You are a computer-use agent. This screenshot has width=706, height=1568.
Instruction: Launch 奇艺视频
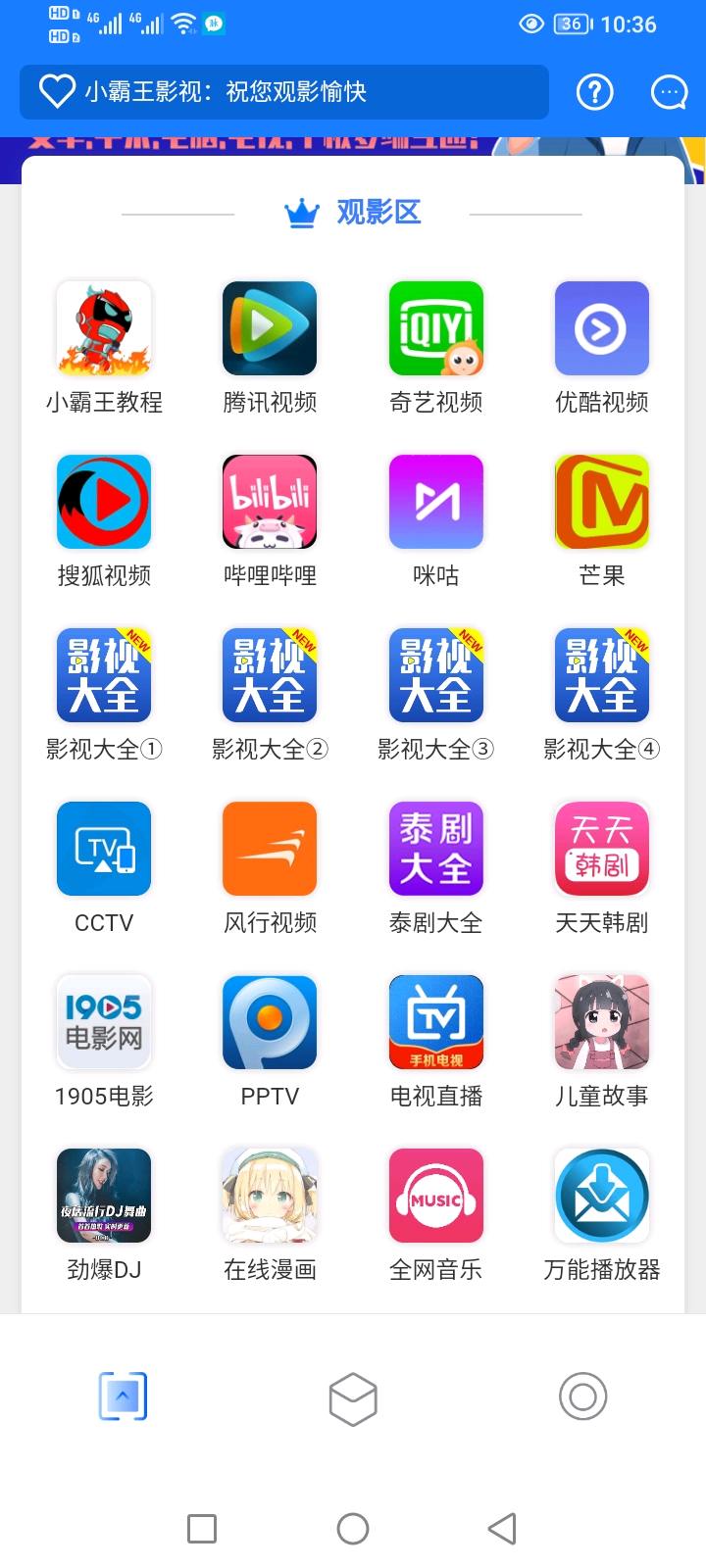[436, 328]
